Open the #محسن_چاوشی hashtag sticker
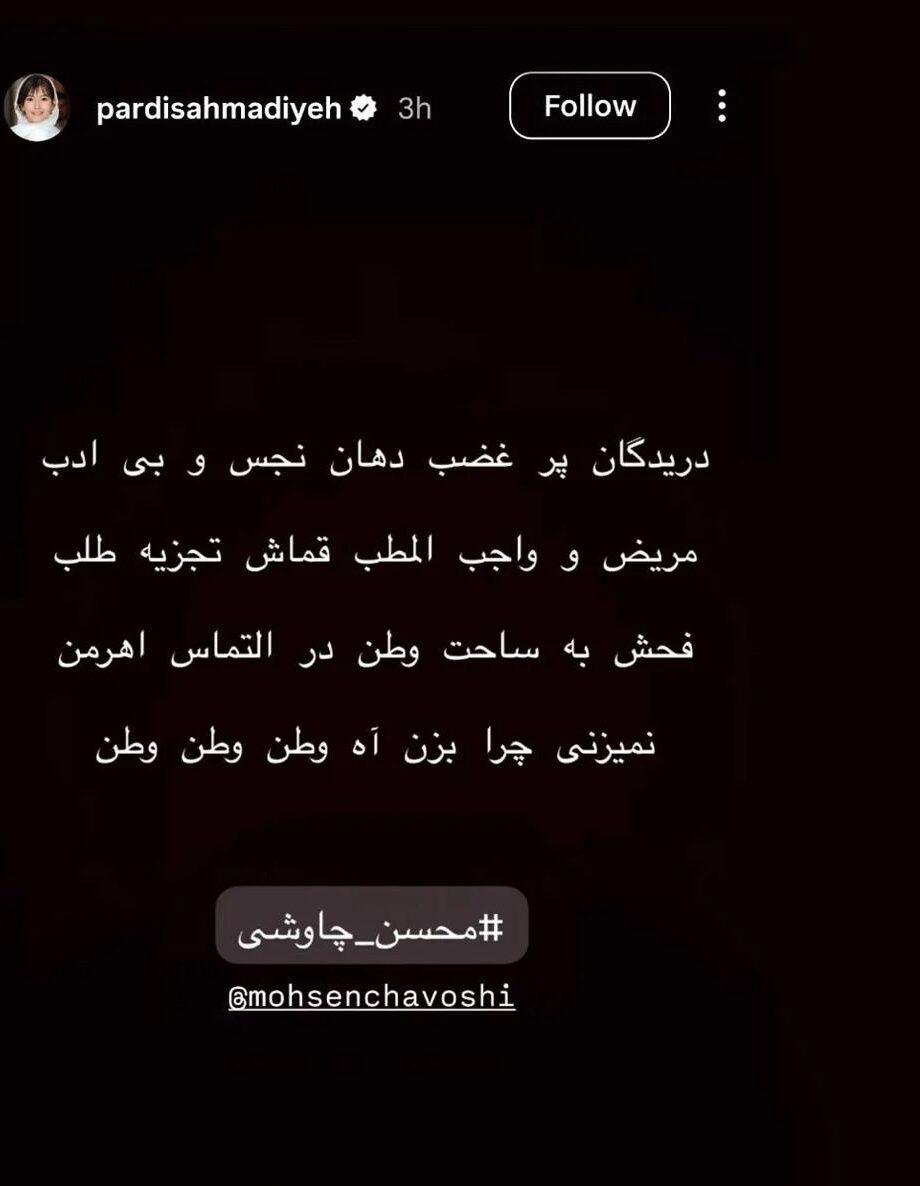 [x=372, y=925]
